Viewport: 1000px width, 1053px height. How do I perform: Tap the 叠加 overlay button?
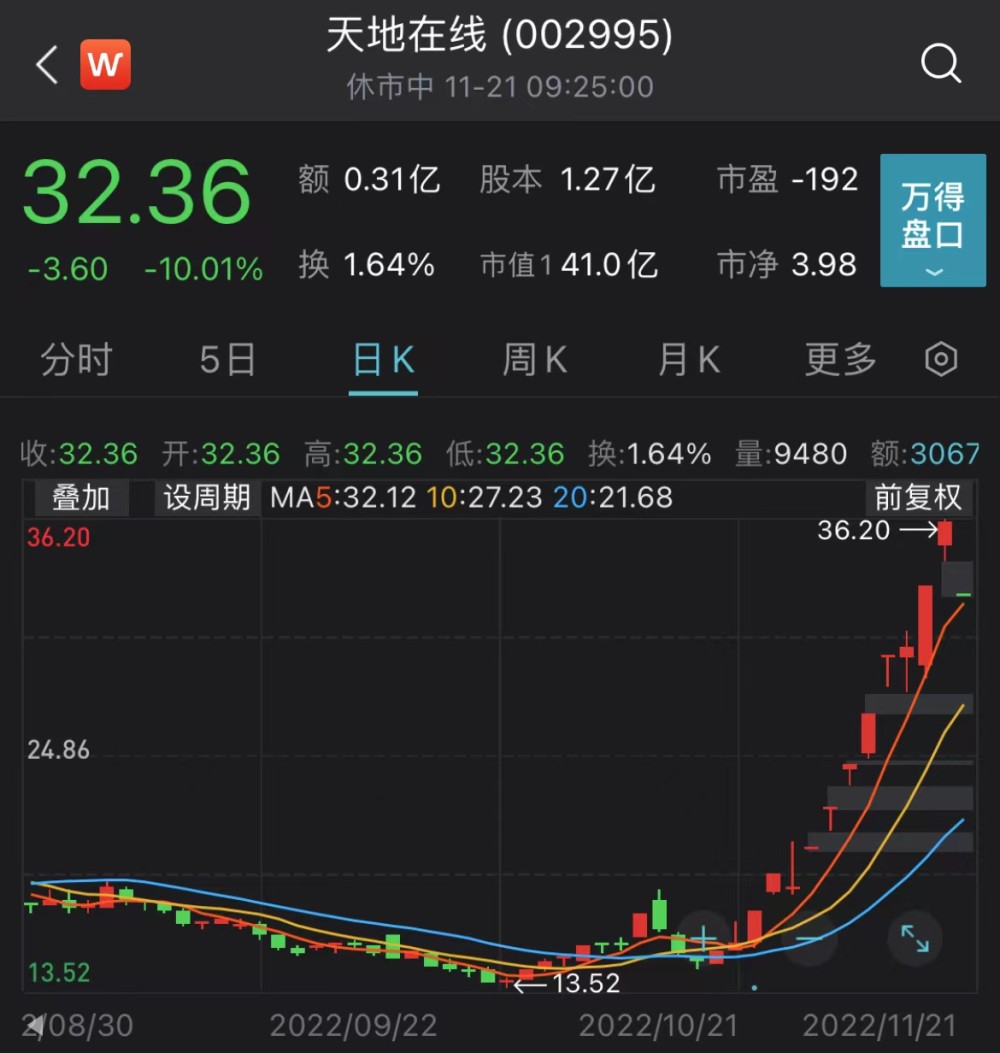[x=81, y=498]
